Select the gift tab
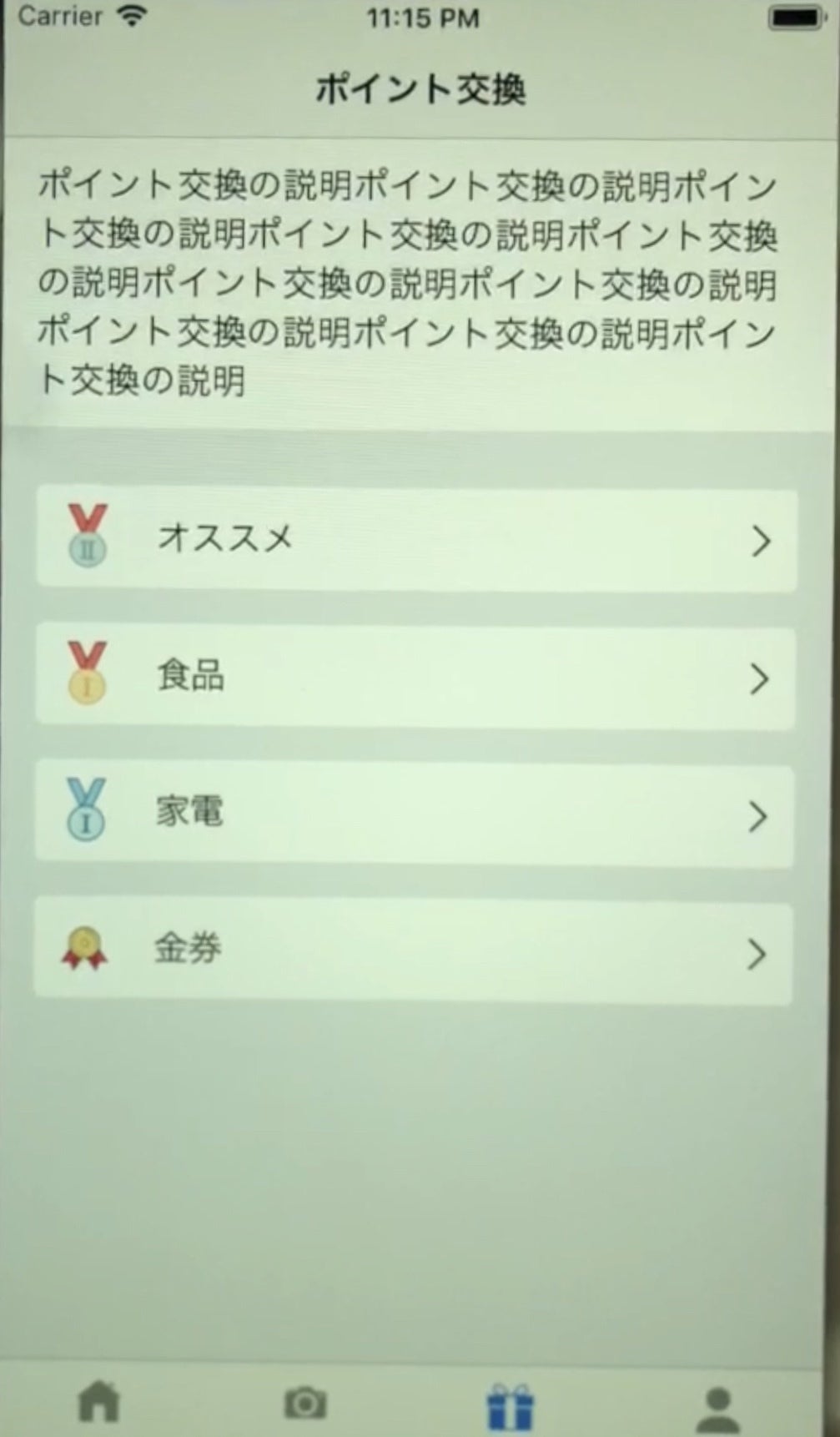This screenshot has height=1437, width=840. pyautogui.click(x=510, y=1405)
